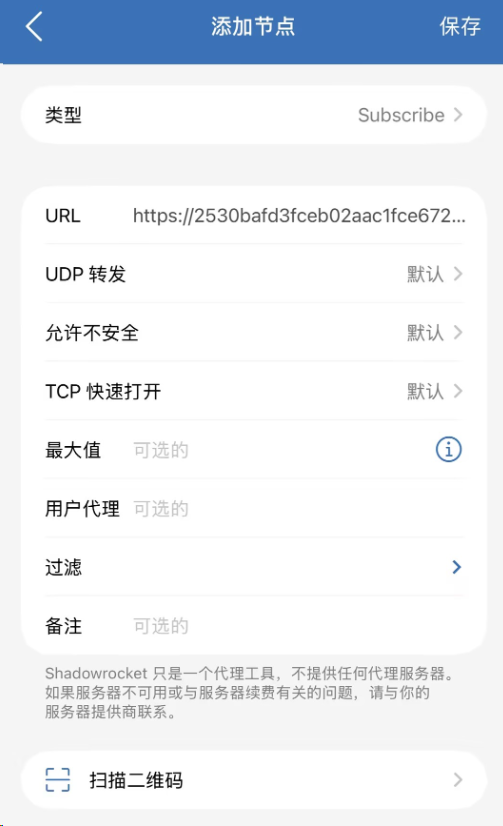503x826 pixels.
Task: Open the UDP 转发 setting
Action: pyautogui.click(x=253, y=274)
